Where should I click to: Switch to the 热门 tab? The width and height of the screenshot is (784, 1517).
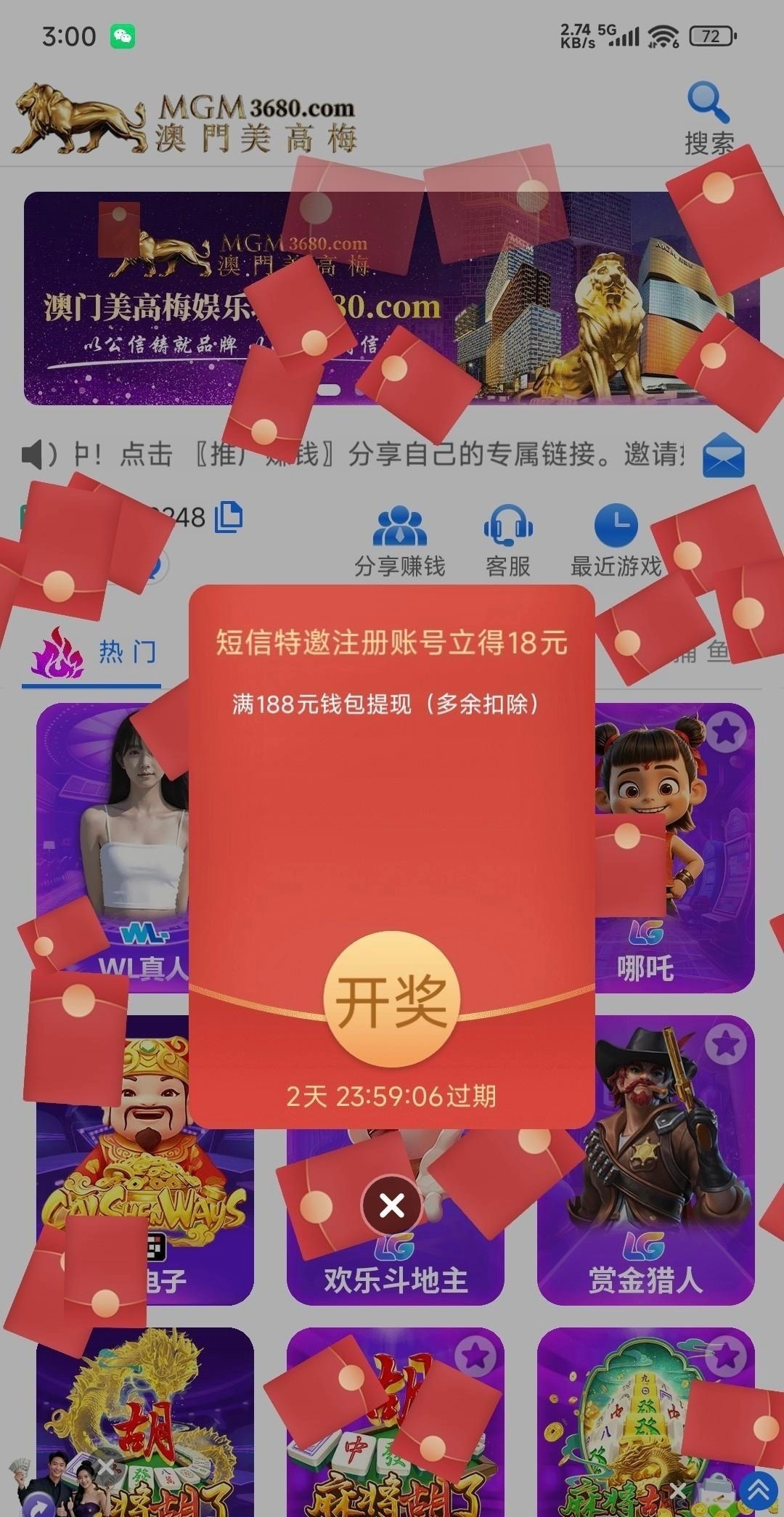[x=94, y=651]
